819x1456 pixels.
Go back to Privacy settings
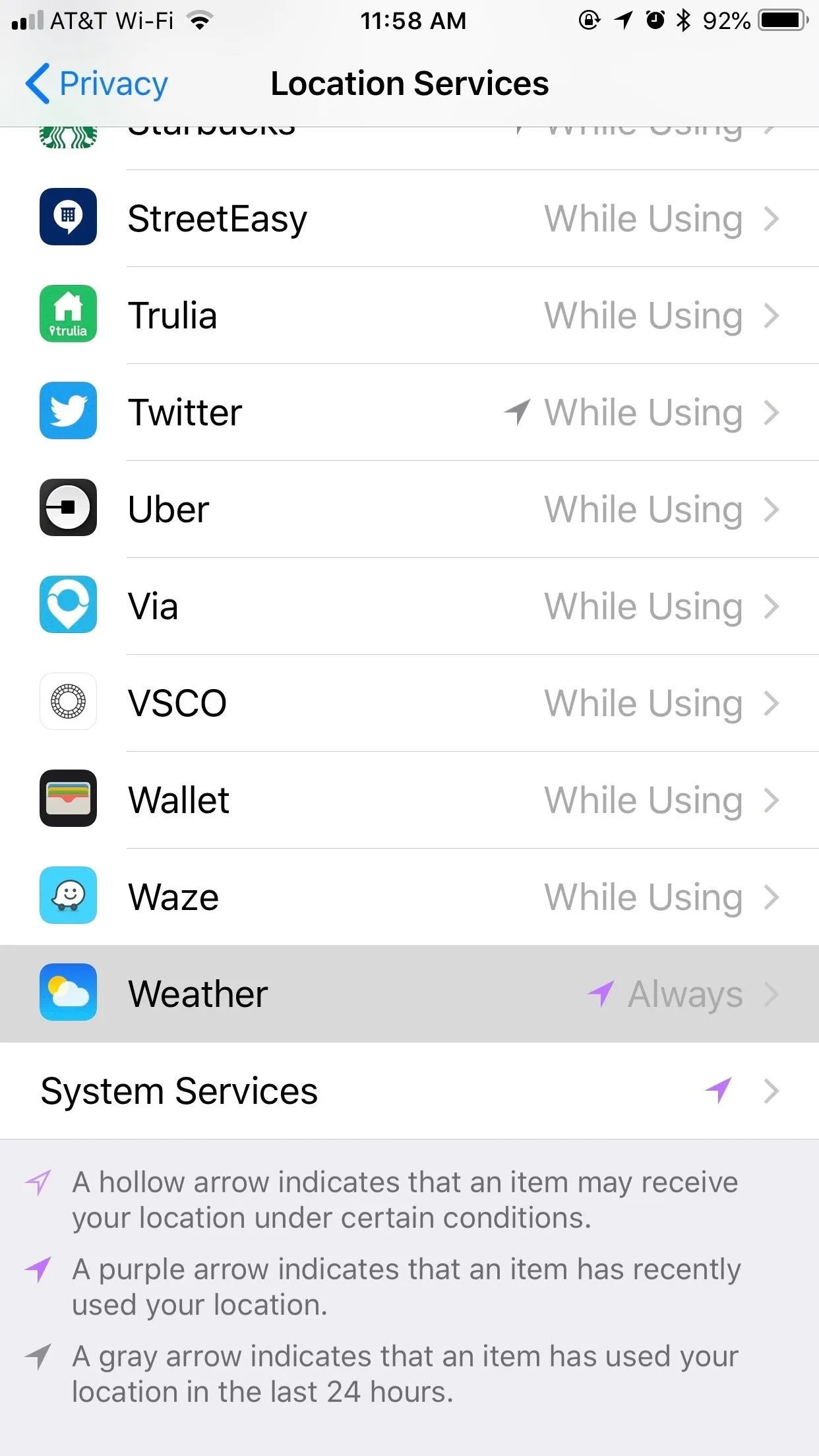97,84
